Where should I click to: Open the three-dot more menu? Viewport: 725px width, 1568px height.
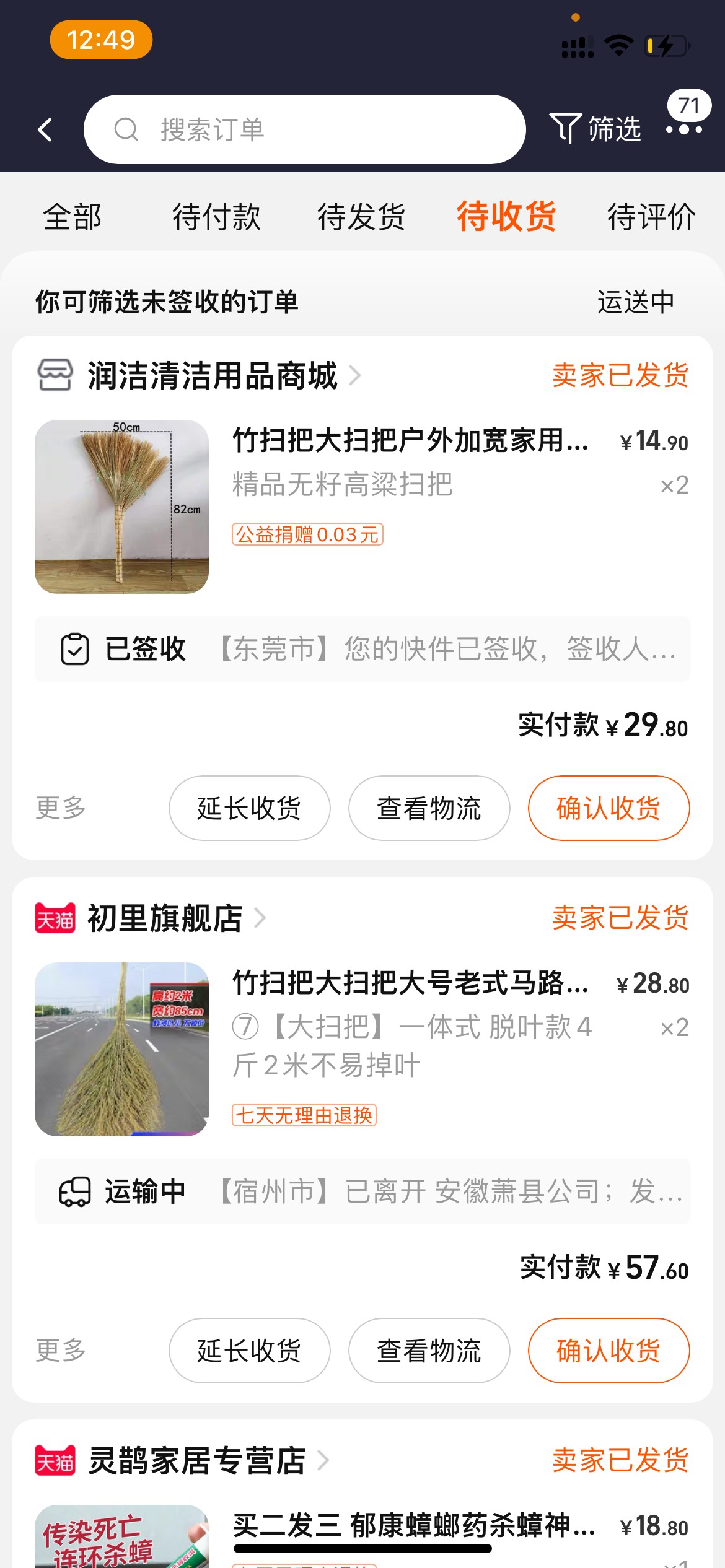[683, 129]
